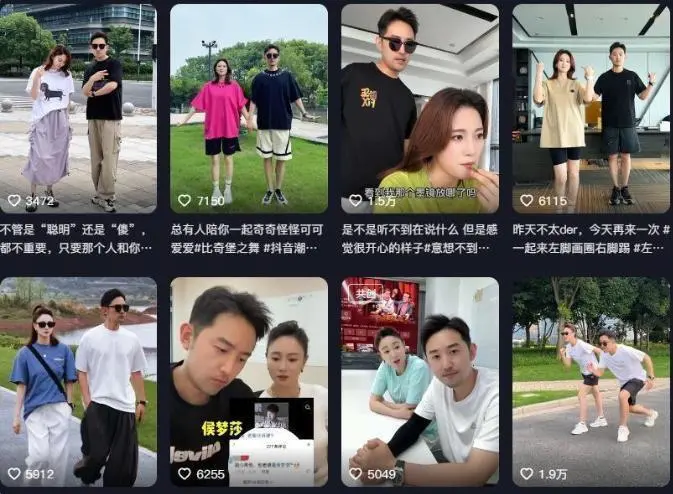Open the video with 1.9万 likes
Image resolution: width=673 pixels, height=494 pixels.
[591, 381]
